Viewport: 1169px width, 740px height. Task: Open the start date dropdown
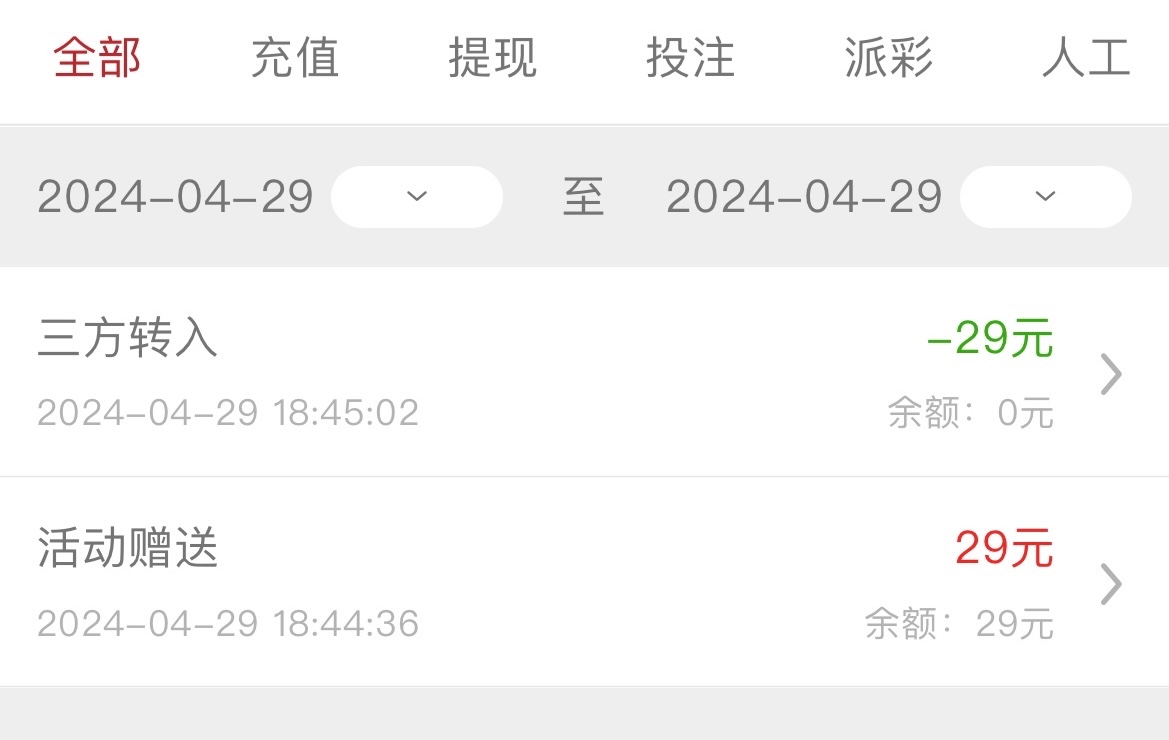[416, 197]
